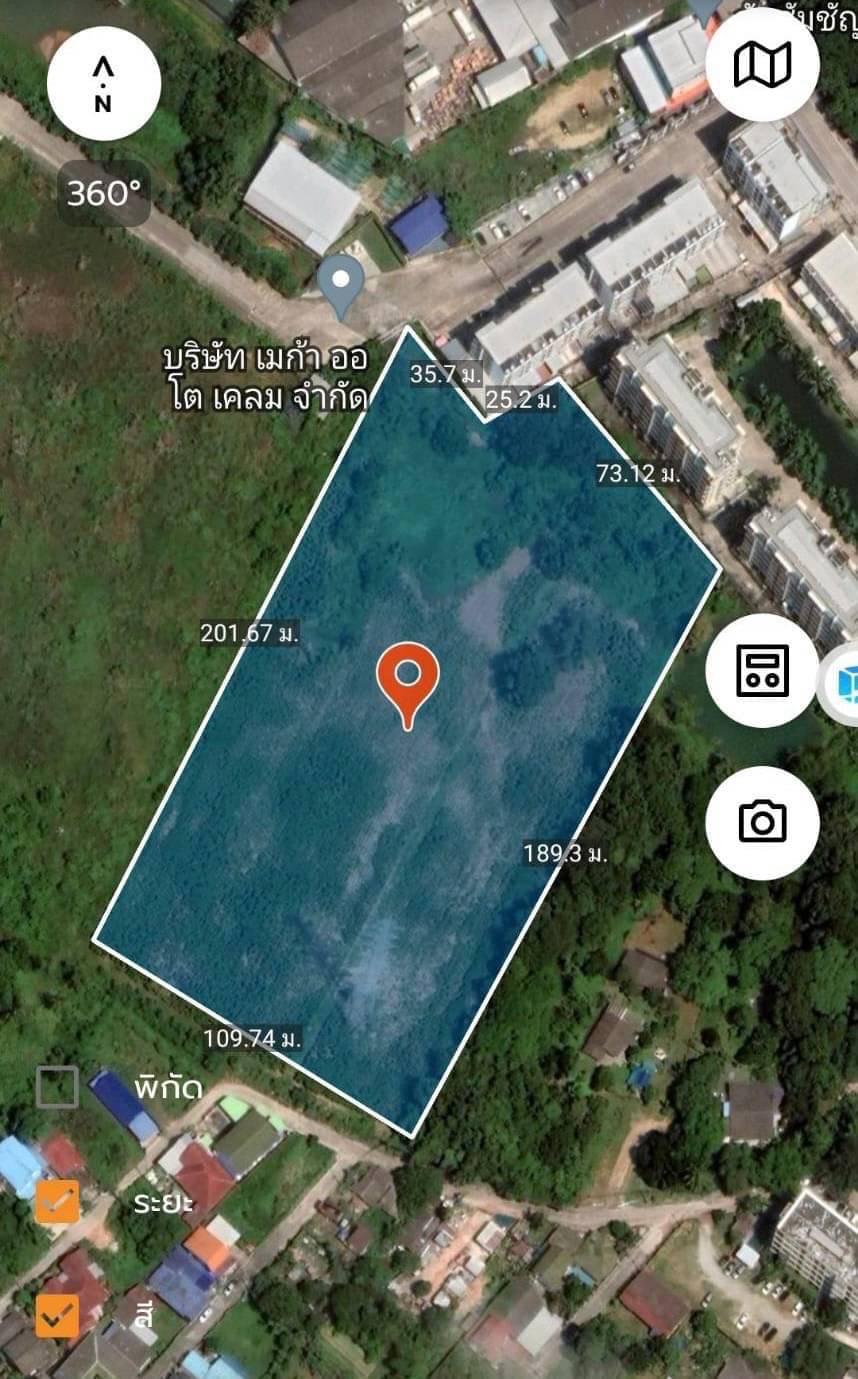The height and width of the screenshot is (1379, 858).
Task: Uncheck the สี checkbox
Action: pos(57,1316)
